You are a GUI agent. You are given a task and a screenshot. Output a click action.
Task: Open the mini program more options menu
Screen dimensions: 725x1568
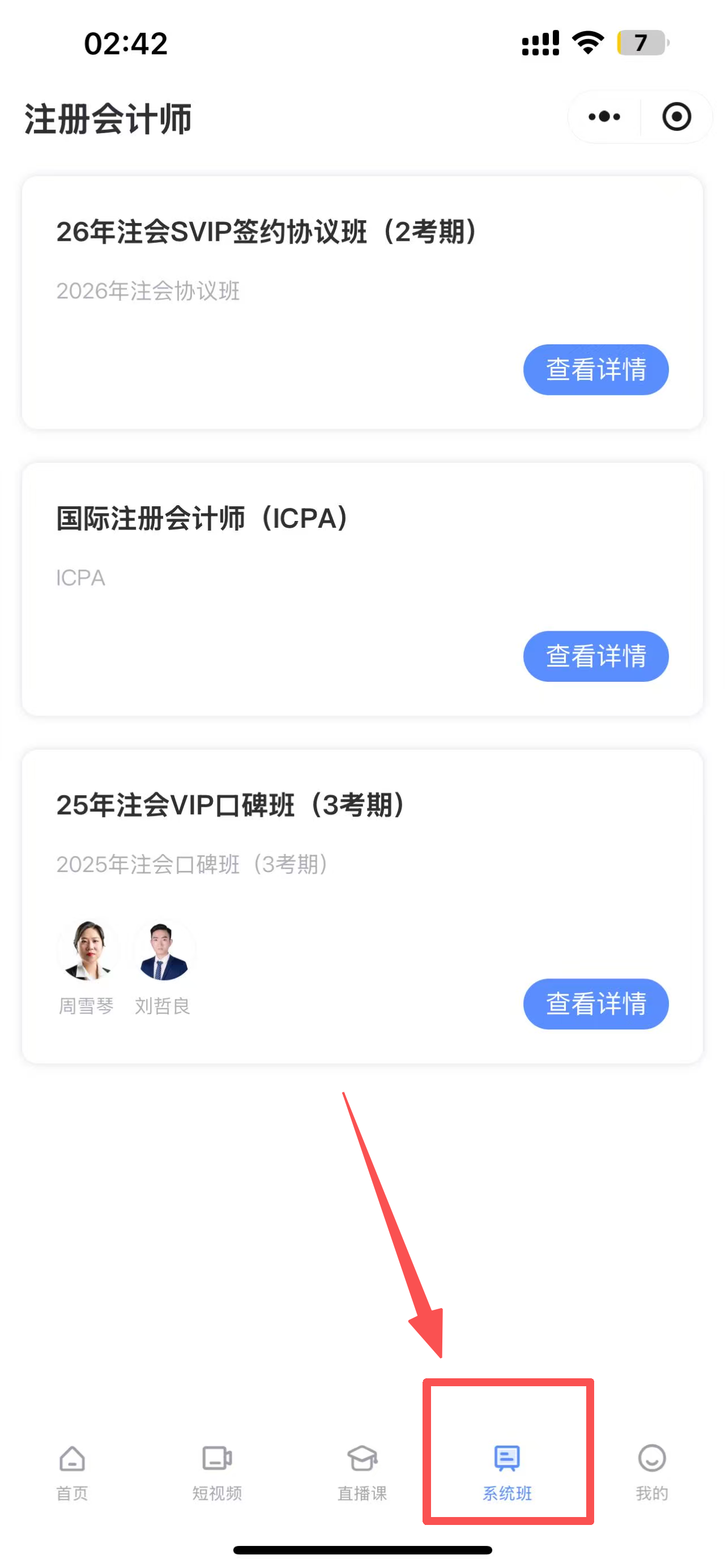coord(604,116)
